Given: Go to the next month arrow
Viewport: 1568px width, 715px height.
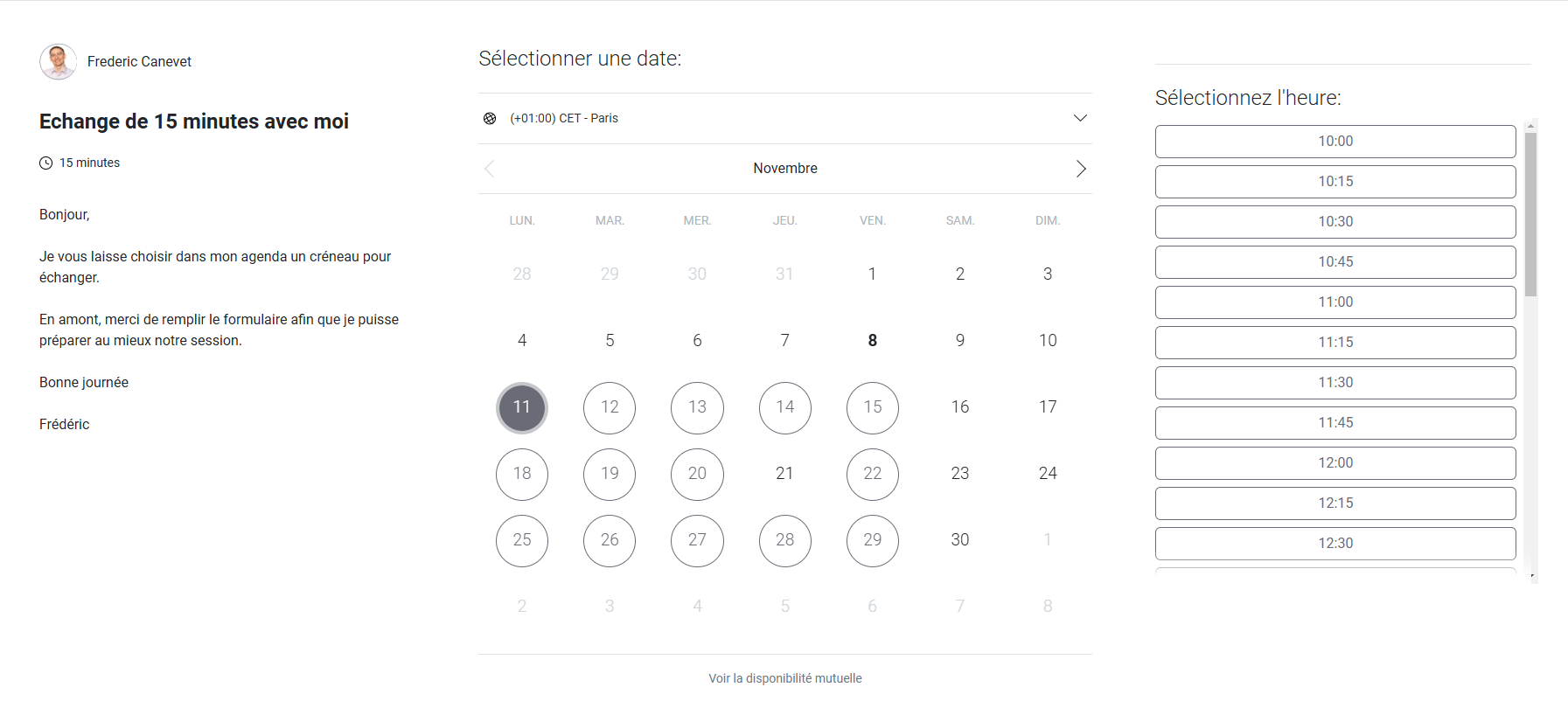Looking at the screenshot, I should tap(1081, 169).
